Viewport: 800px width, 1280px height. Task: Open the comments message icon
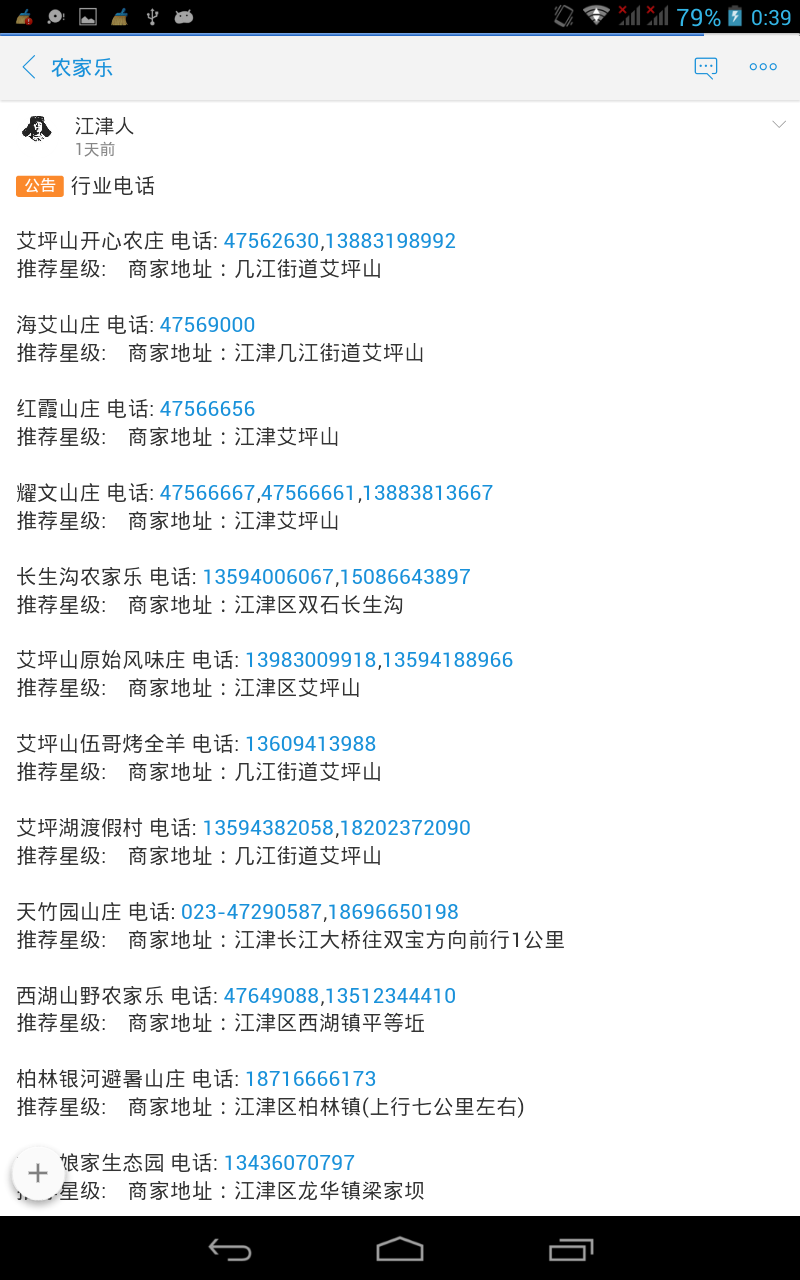(x=706, y=67)
